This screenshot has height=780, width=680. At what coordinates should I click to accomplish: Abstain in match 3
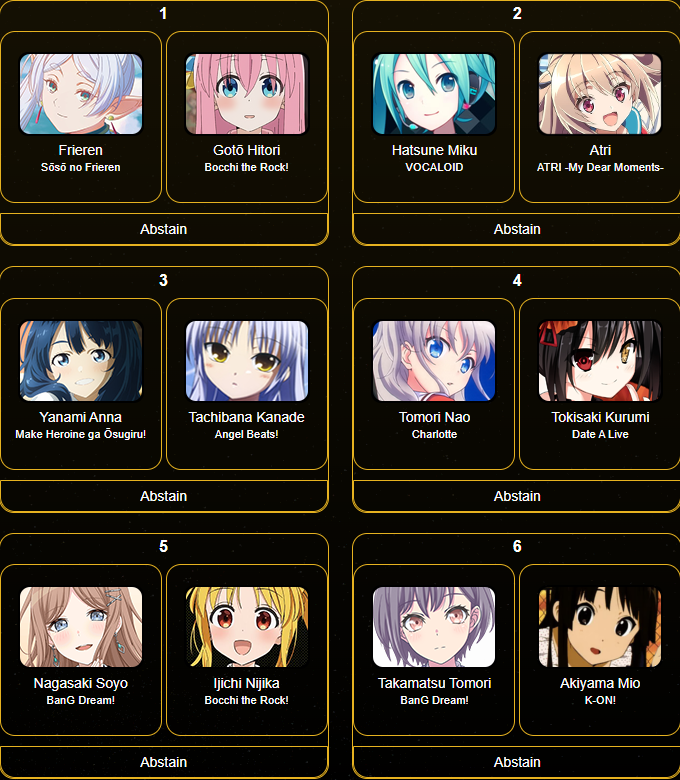[164, 496]
